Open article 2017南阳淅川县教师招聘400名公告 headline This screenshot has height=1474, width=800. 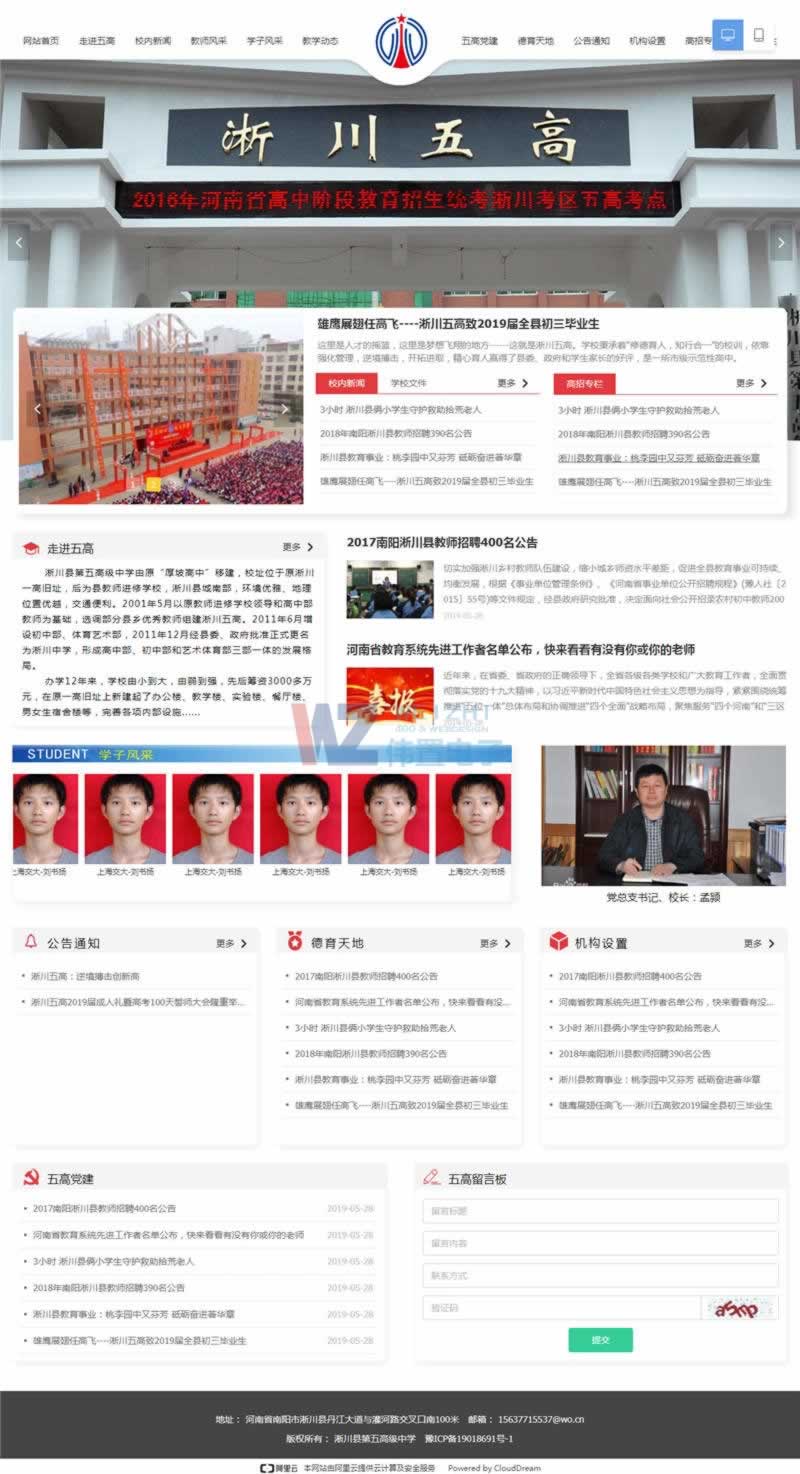tap(442, 542)
